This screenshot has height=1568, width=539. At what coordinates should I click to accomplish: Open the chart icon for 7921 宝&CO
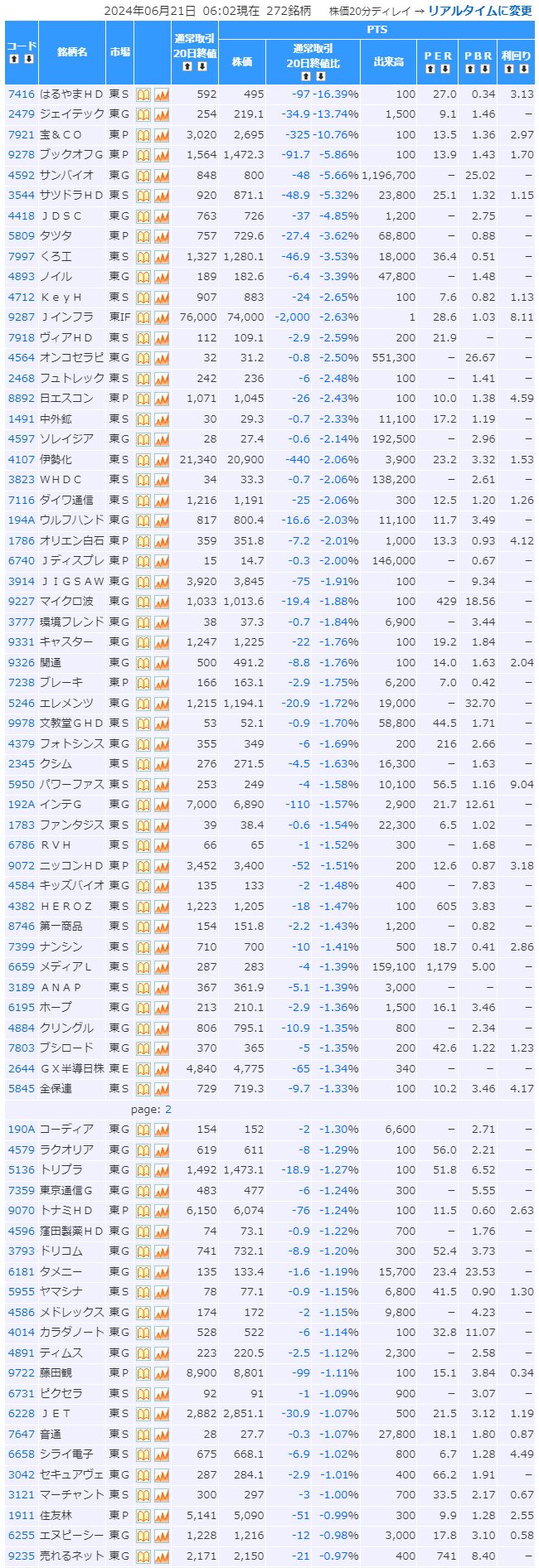click(161, 134)
